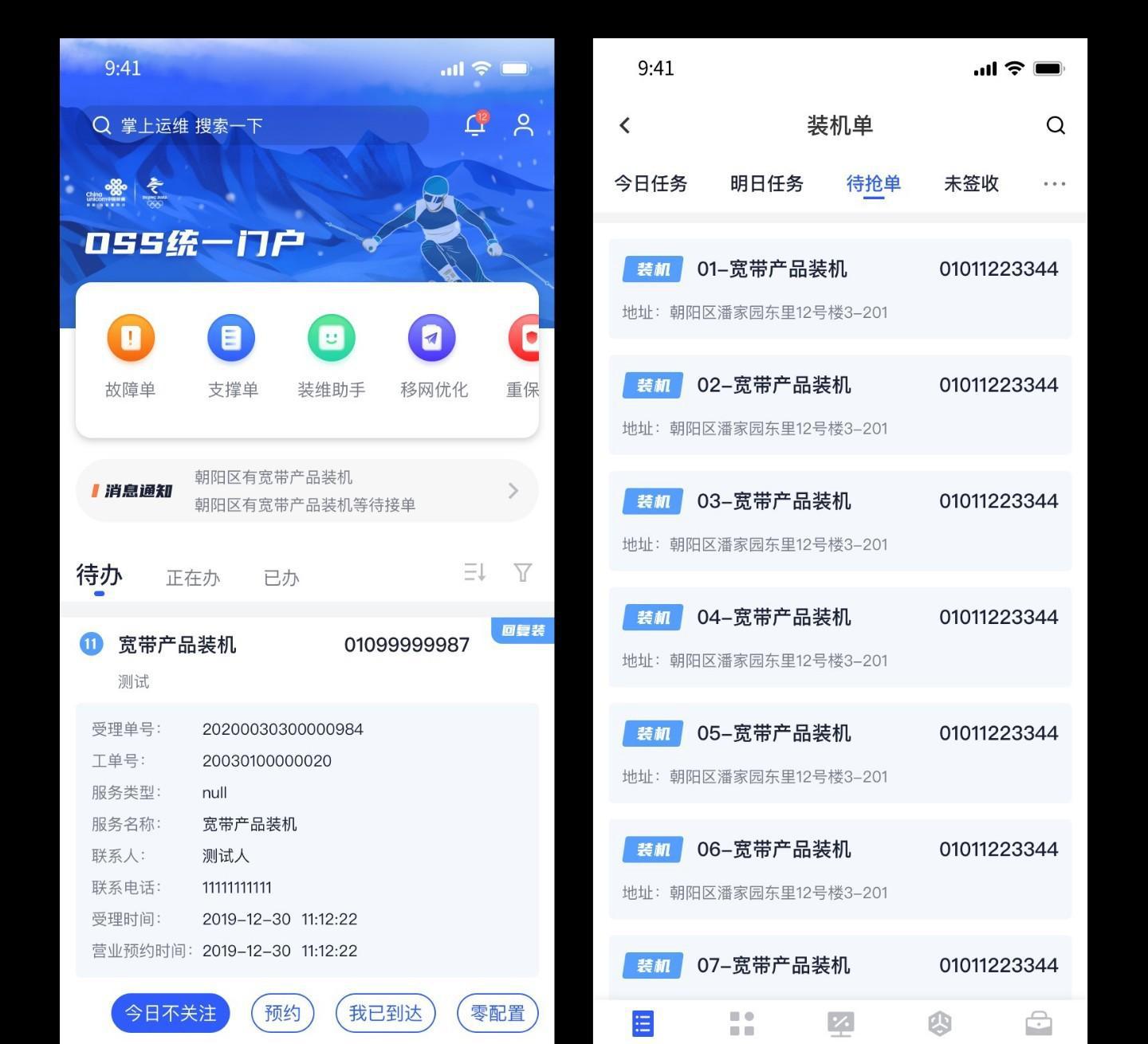Open the 消息通知 banner

[x=307, y=491]
